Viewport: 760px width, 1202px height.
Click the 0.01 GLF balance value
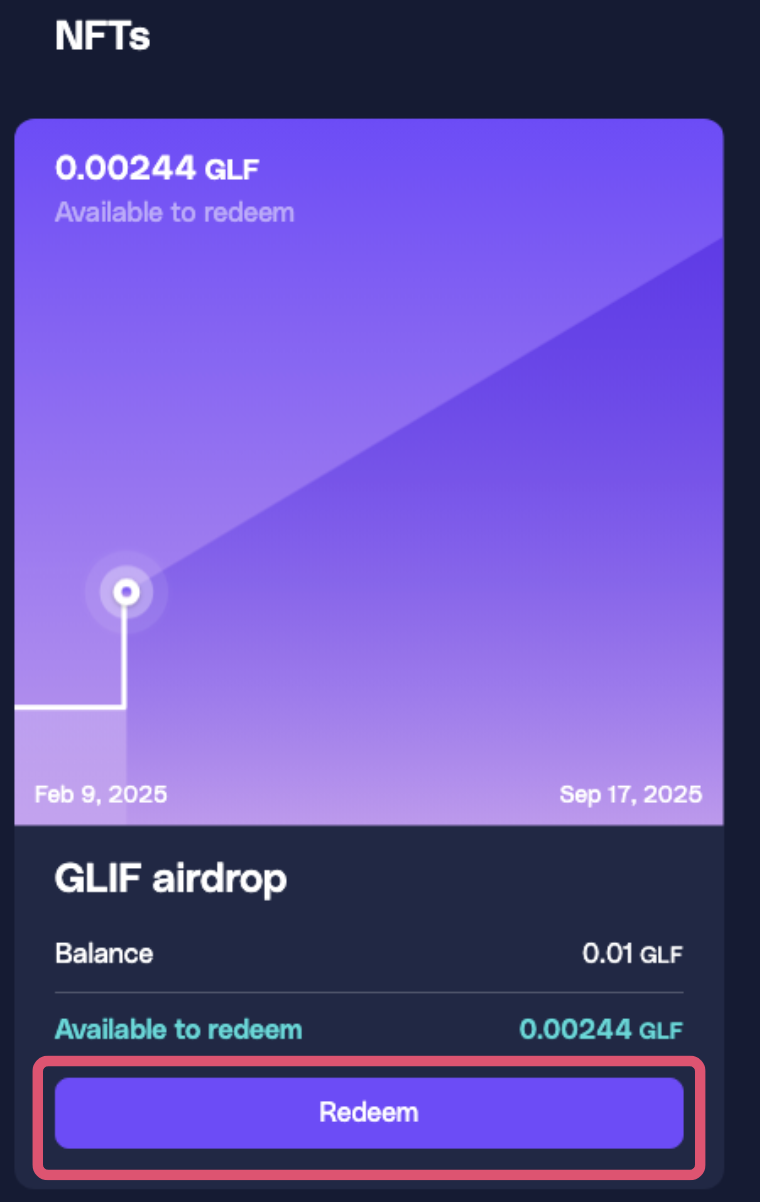(x=634, y=953)
